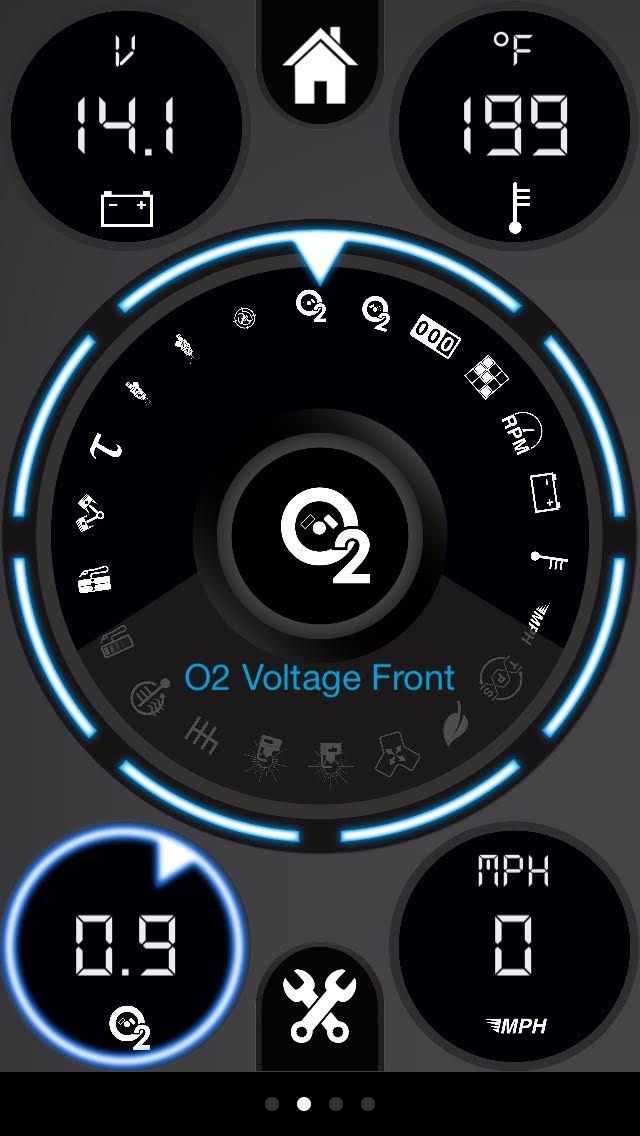Select the gear shifter parameter icon

pos(203,735)
